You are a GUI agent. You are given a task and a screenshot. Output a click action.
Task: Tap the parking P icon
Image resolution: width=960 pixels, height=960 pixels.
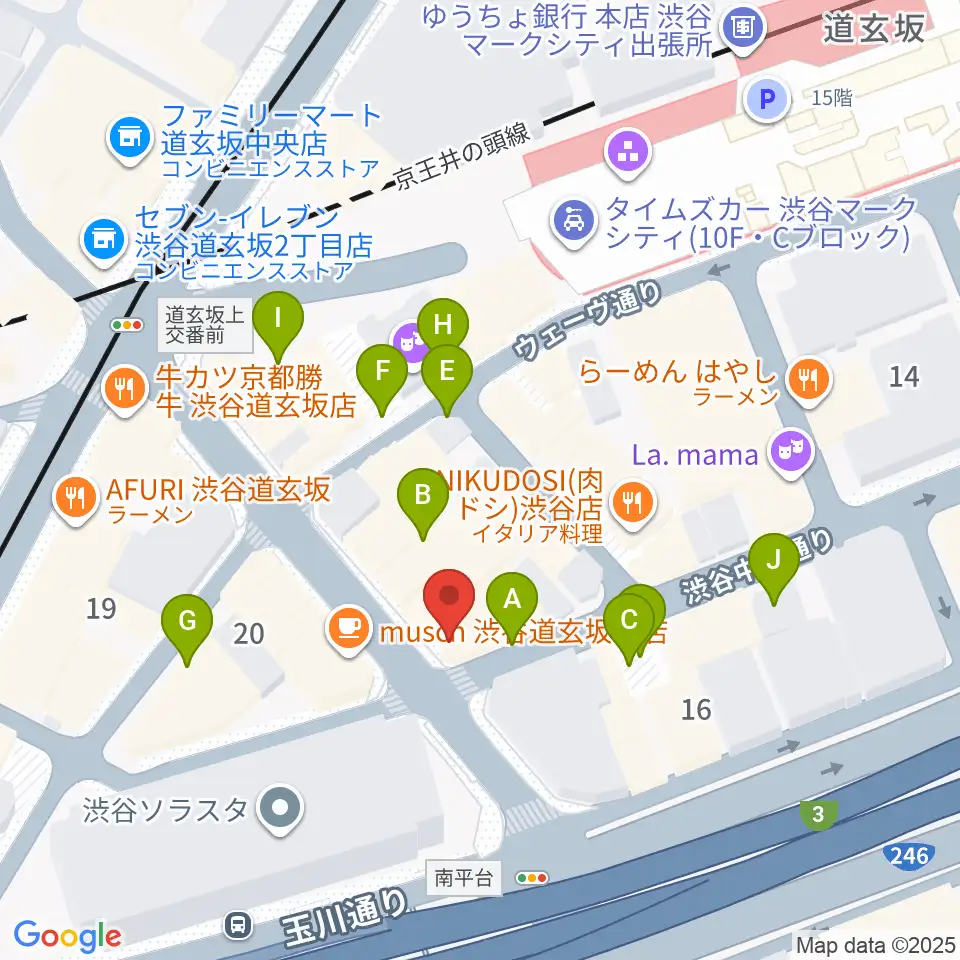(x=768, y=98)
